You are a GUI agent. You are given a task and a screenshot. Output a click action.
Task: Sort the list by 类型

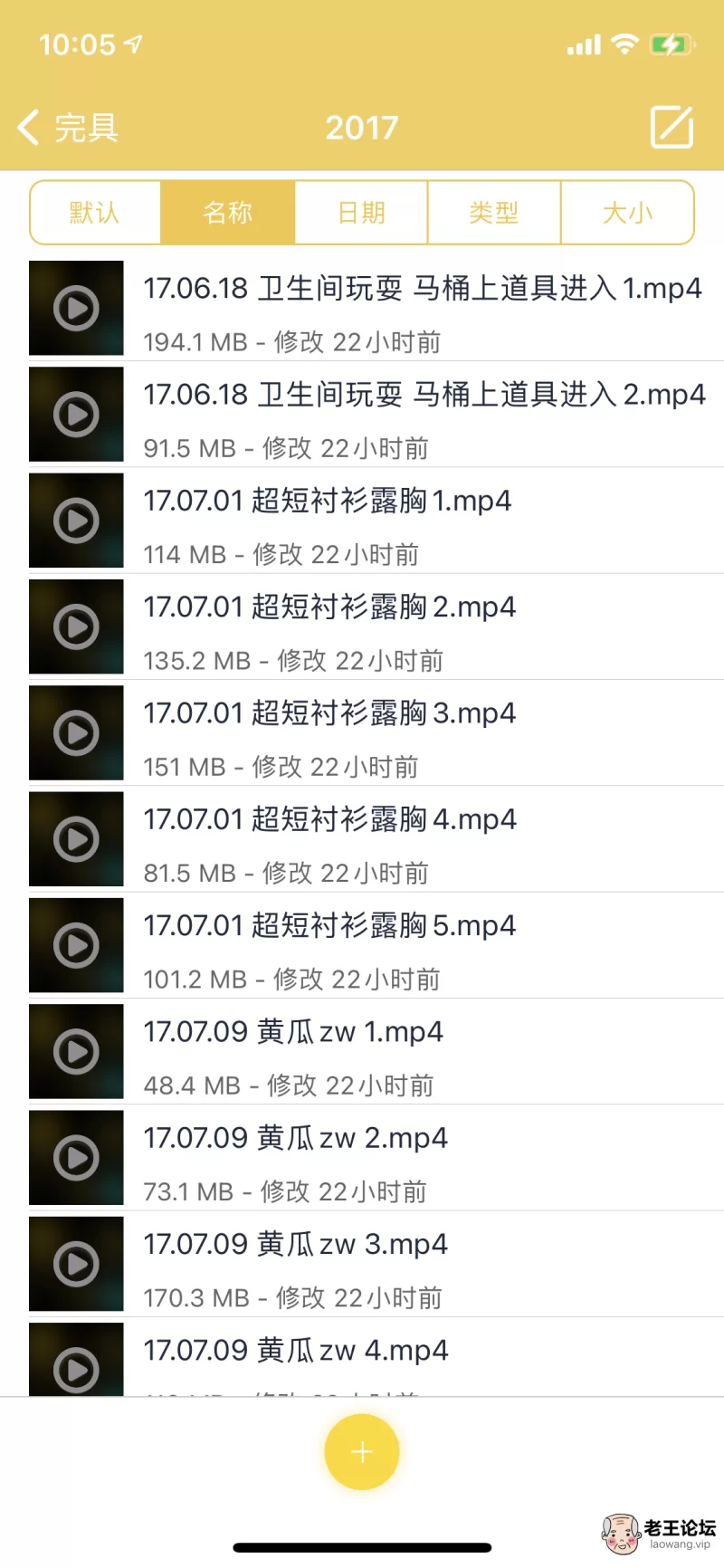click(494, 213)
